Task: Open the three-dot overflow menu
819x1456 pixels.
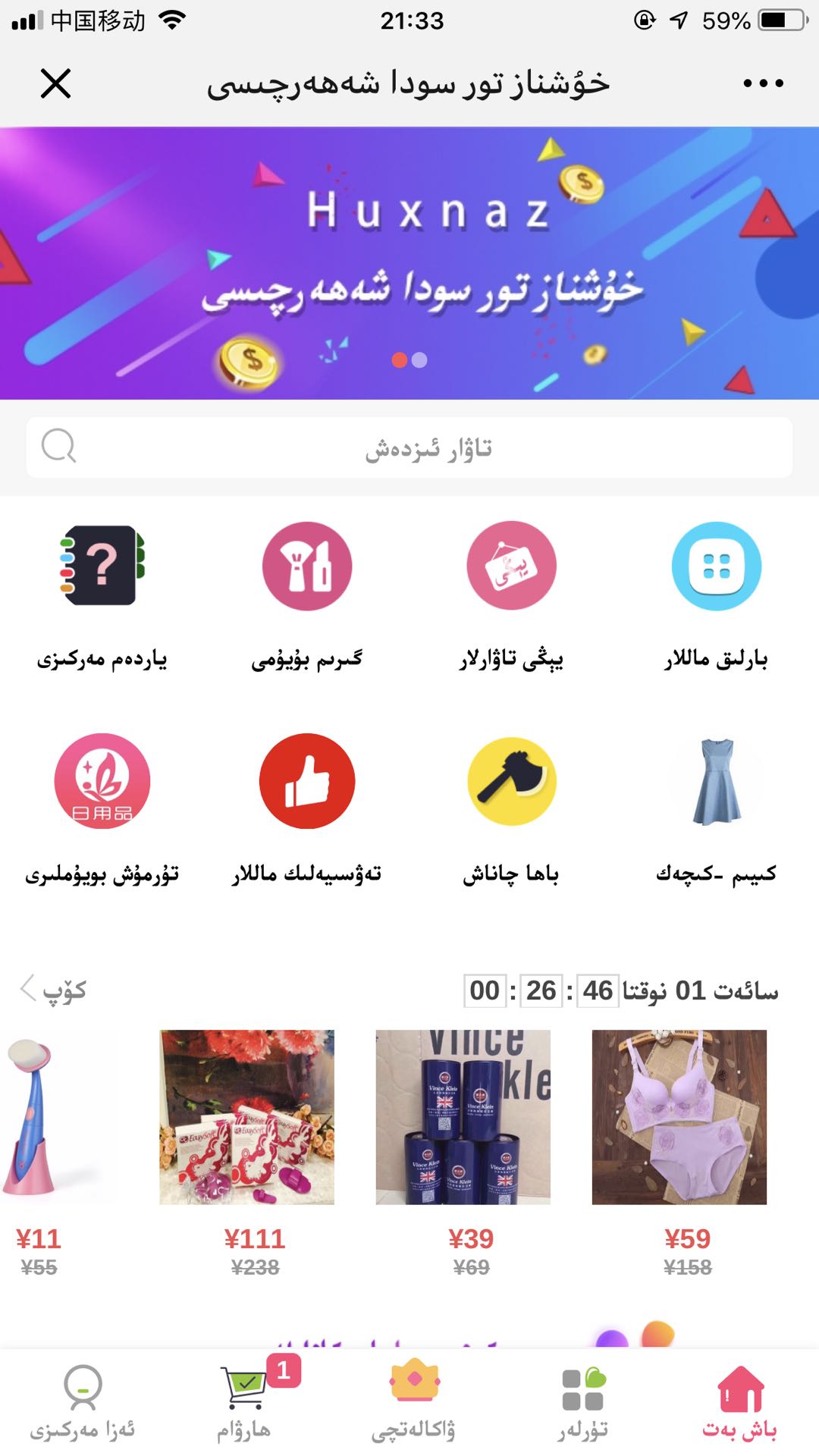Action: [763, 83]
